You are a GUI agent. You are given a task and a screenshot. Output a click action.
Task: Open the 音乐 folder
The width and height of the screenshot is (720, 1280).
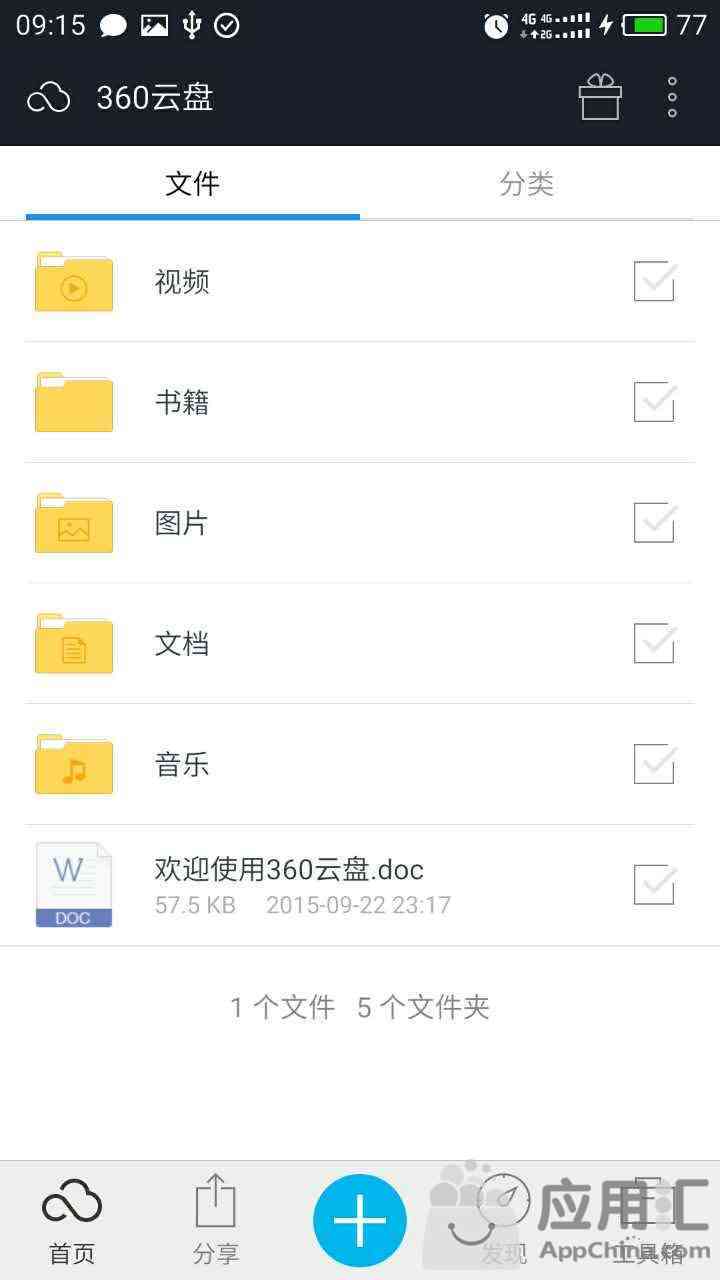pos(360,765)
